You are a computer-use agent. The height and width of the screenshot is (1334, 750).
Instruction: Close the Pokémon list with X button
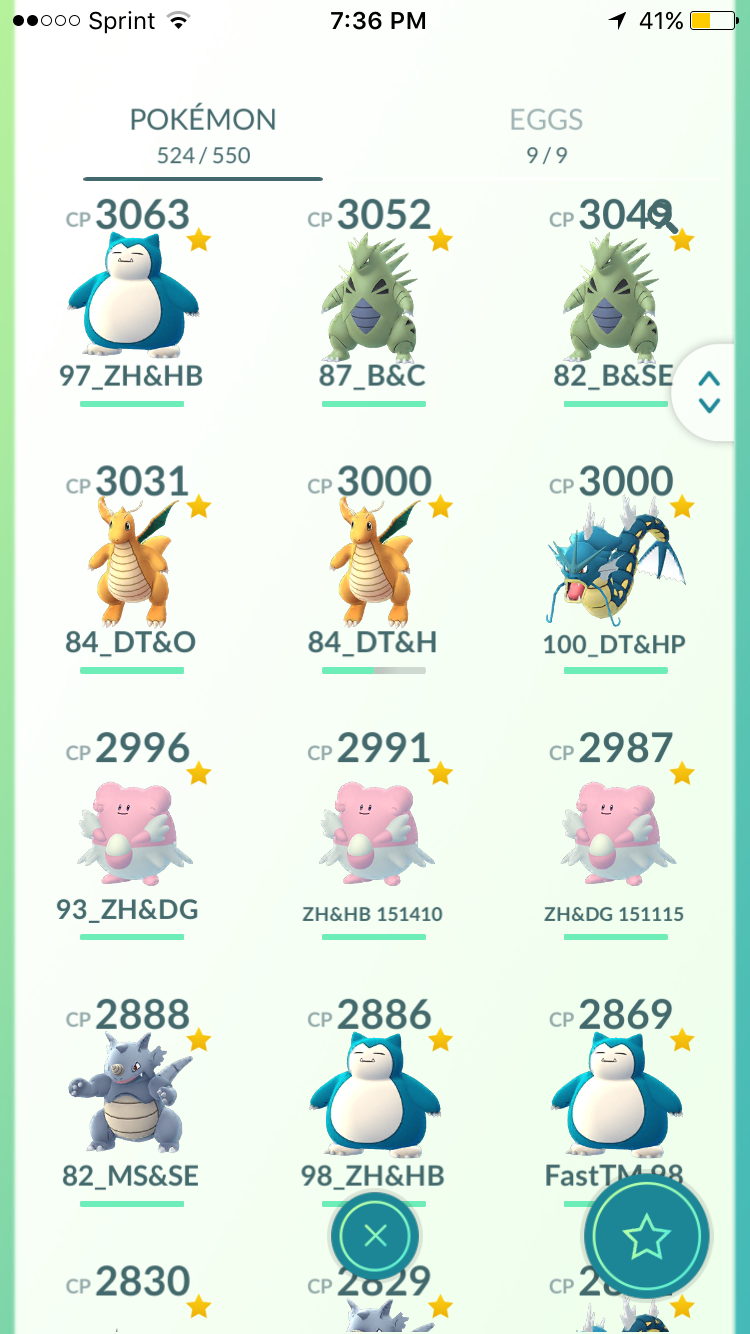[375, 1236]
